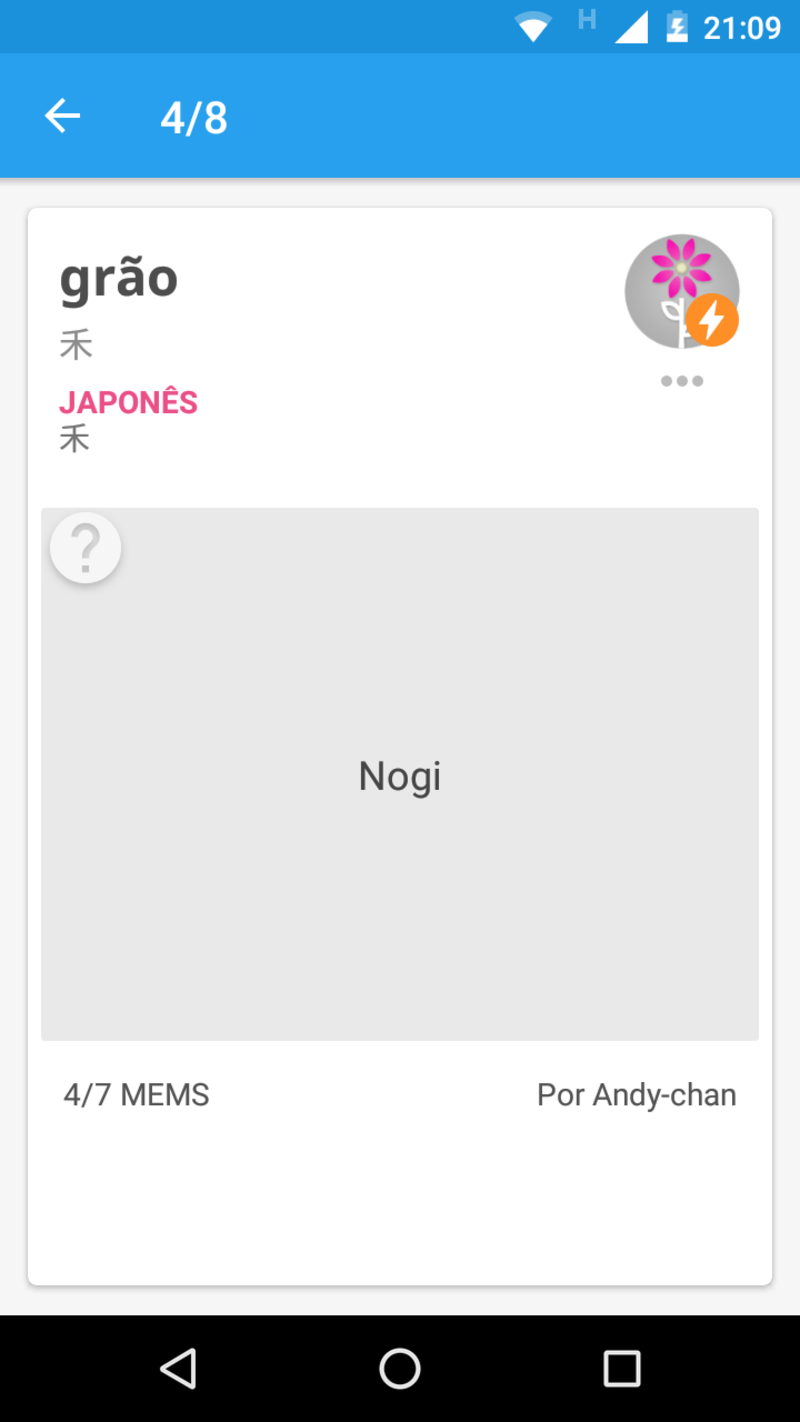Tap the system home button

[400, 1368]
